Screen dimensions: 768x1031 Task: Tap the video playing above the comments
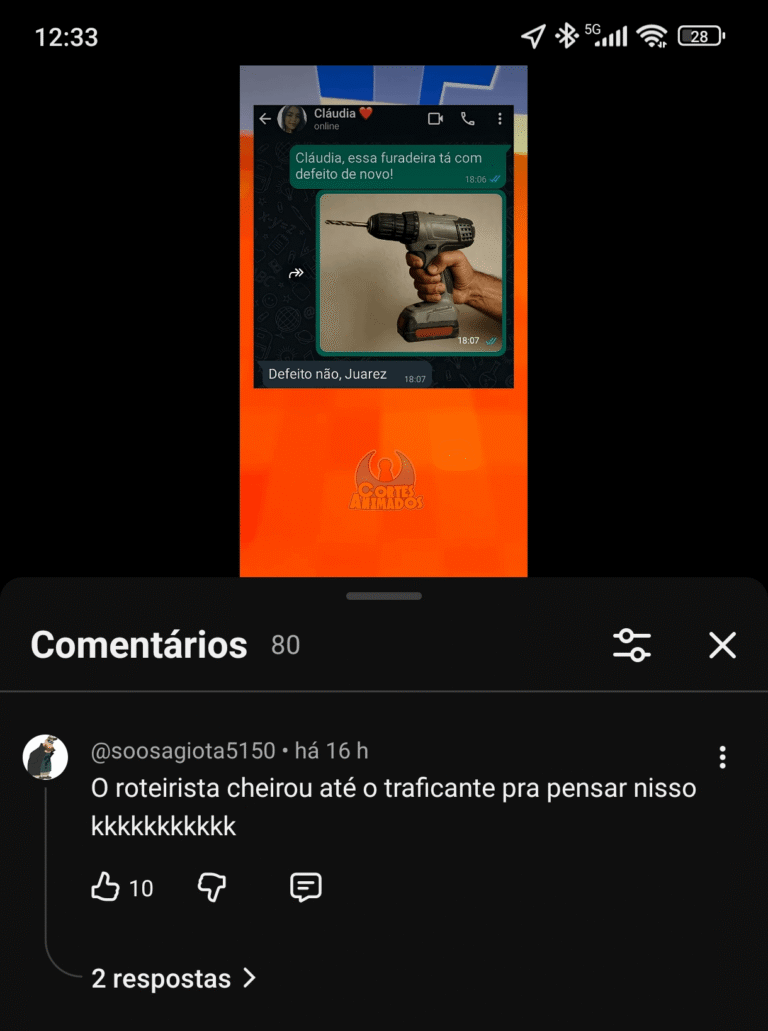pos(383,320)
